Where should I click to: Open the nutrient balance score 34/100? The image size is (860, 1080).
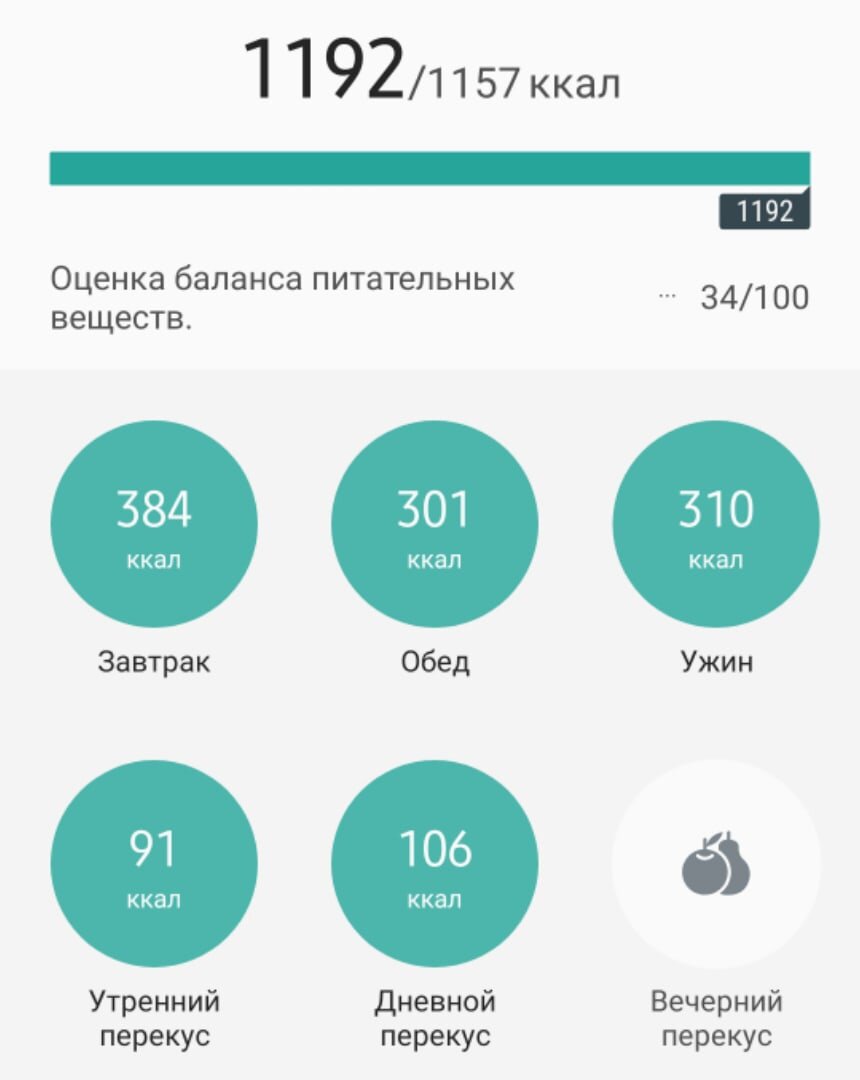pos(753,298)
